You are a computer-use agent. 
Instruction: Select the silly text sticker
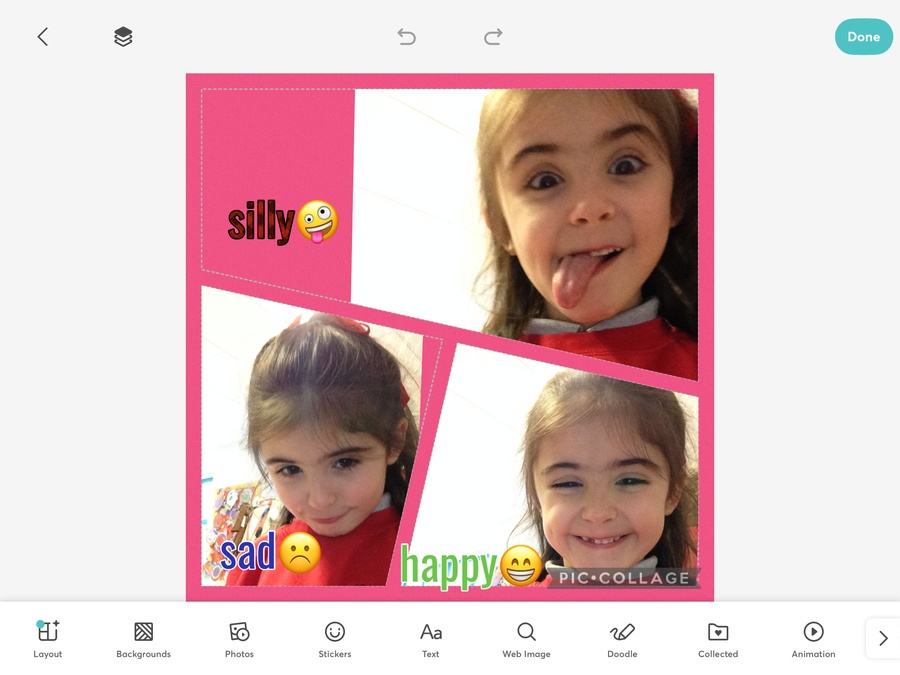(262, 222)
